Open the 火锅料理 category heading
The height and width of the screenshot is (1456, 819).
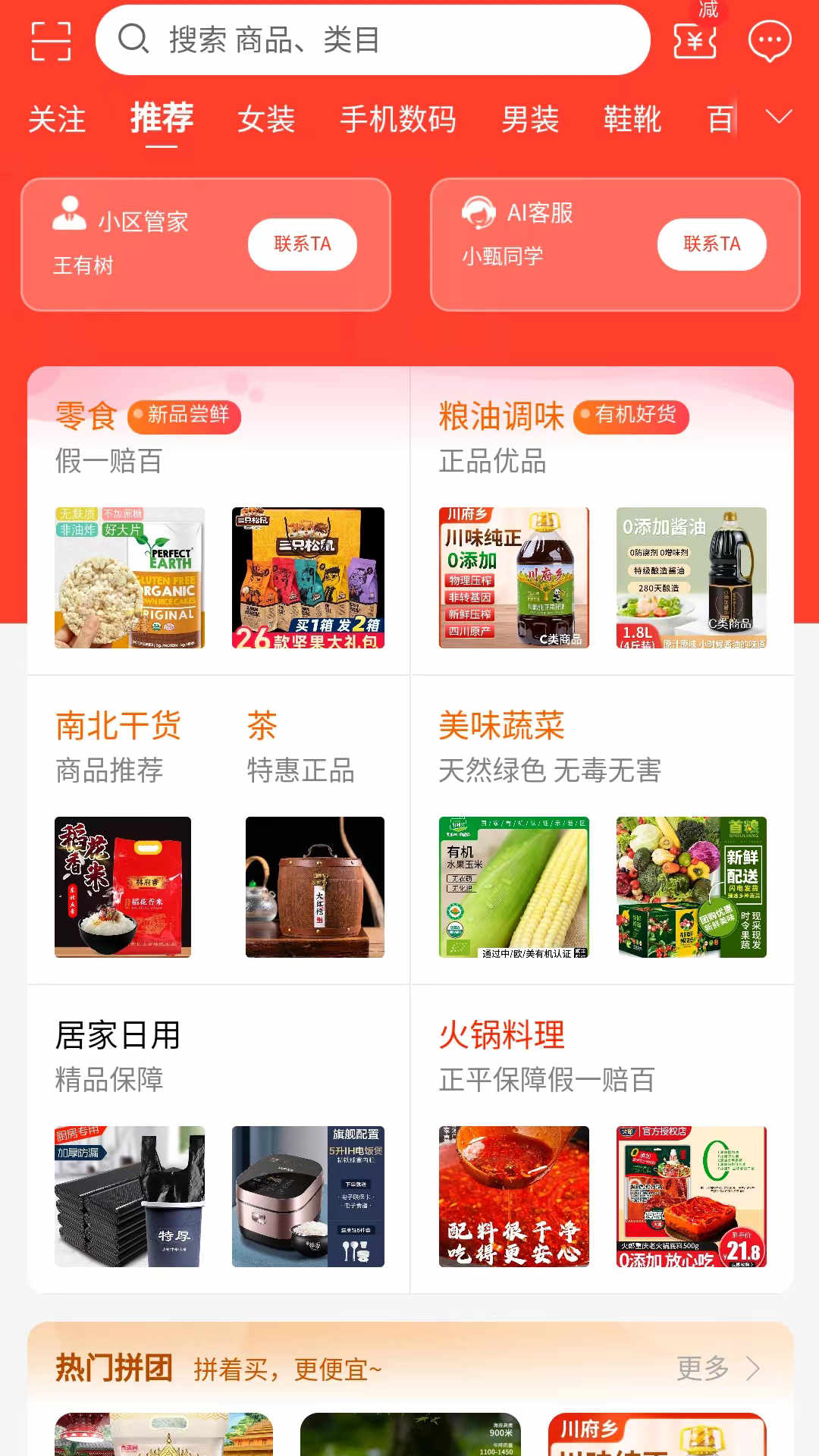pyautogui.click(x=501, y=1034)
